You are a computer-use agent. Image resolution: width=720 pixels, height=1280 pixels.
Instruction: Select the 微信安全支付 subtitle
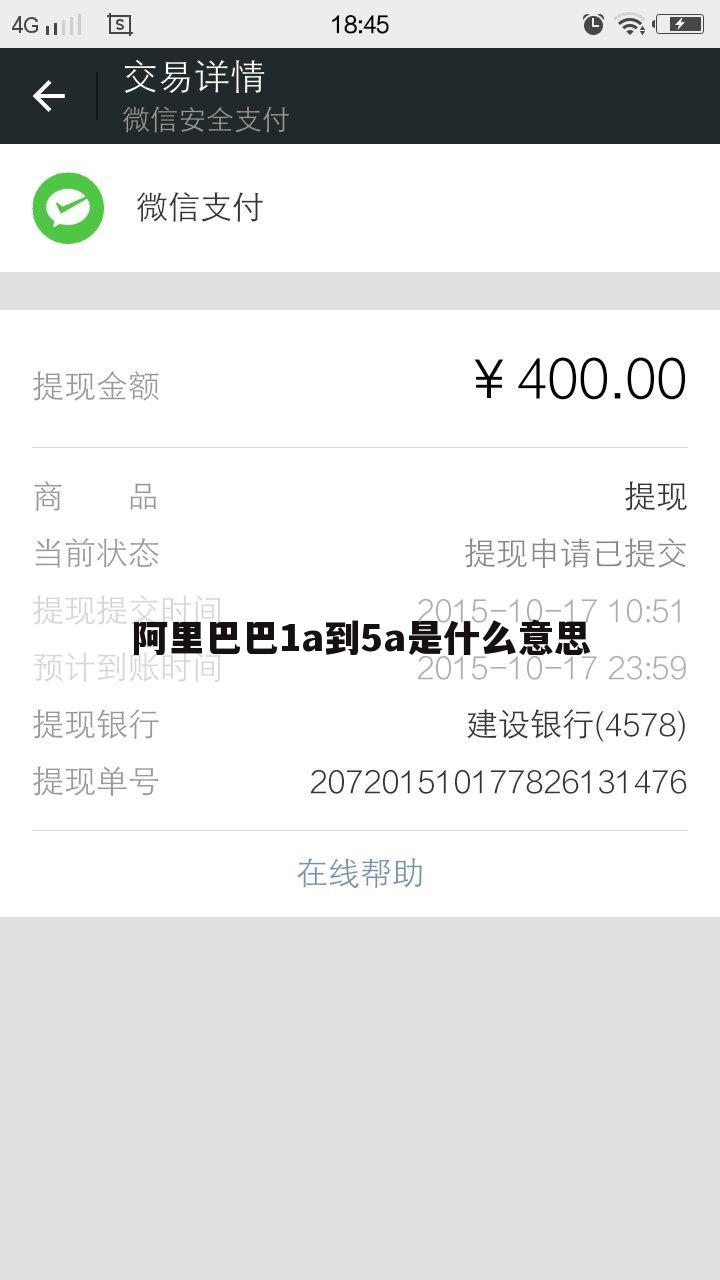(203, 120)
